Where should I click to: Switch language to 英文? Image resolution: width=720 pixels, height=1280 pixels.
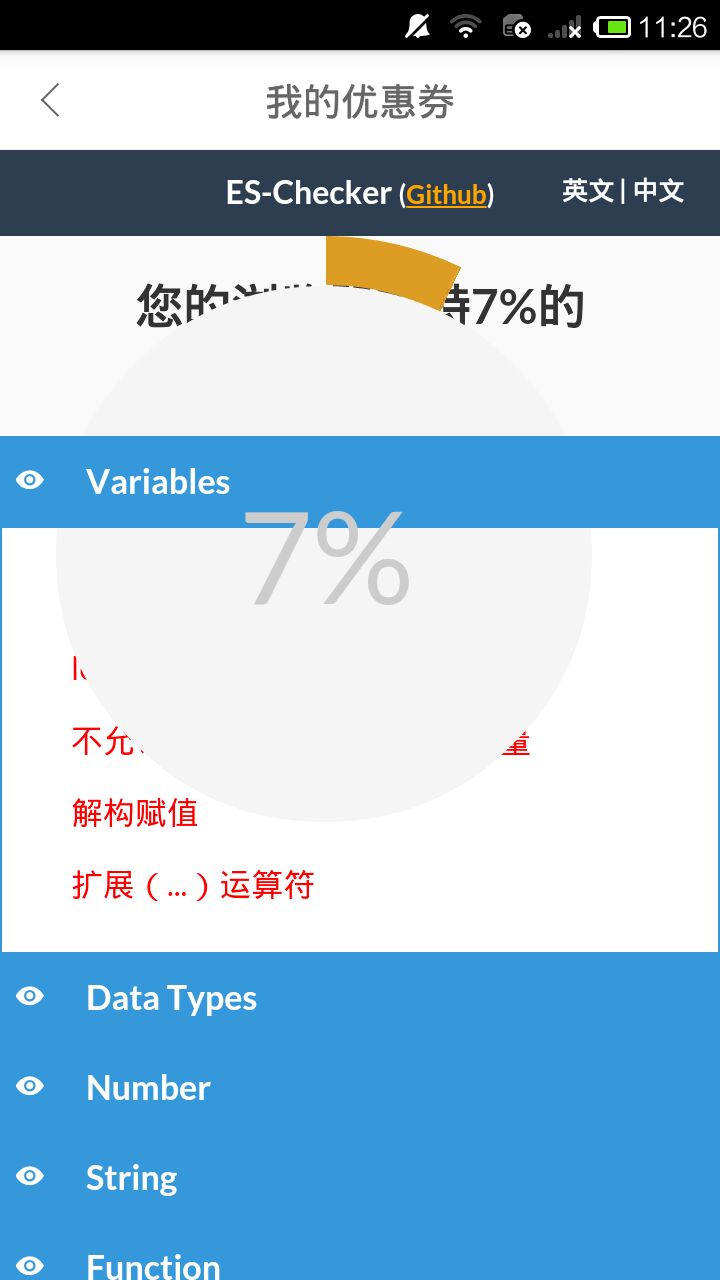[x=587, y=191]
